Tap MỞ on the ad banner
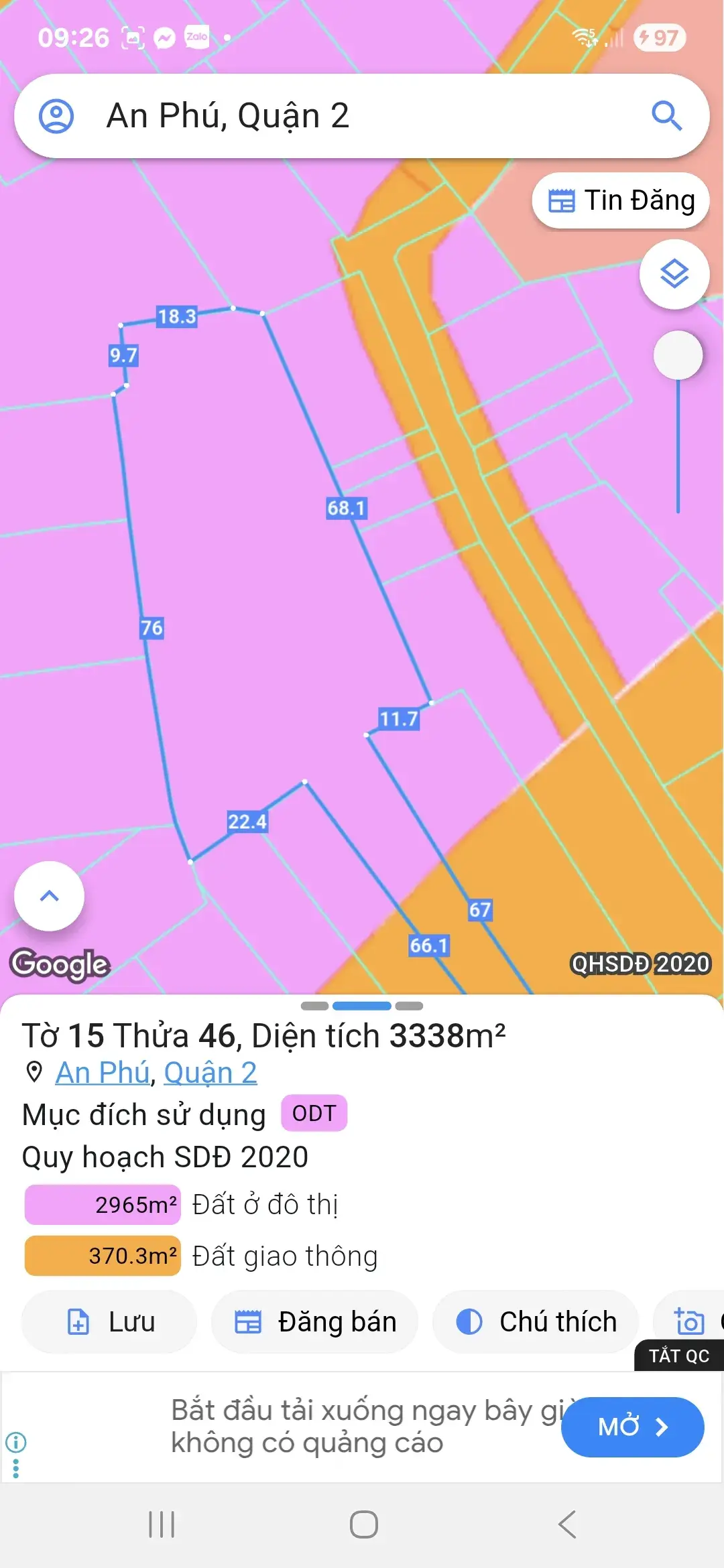The image size is (724, 1568). pyautogui.click(x=632, y=1427)
